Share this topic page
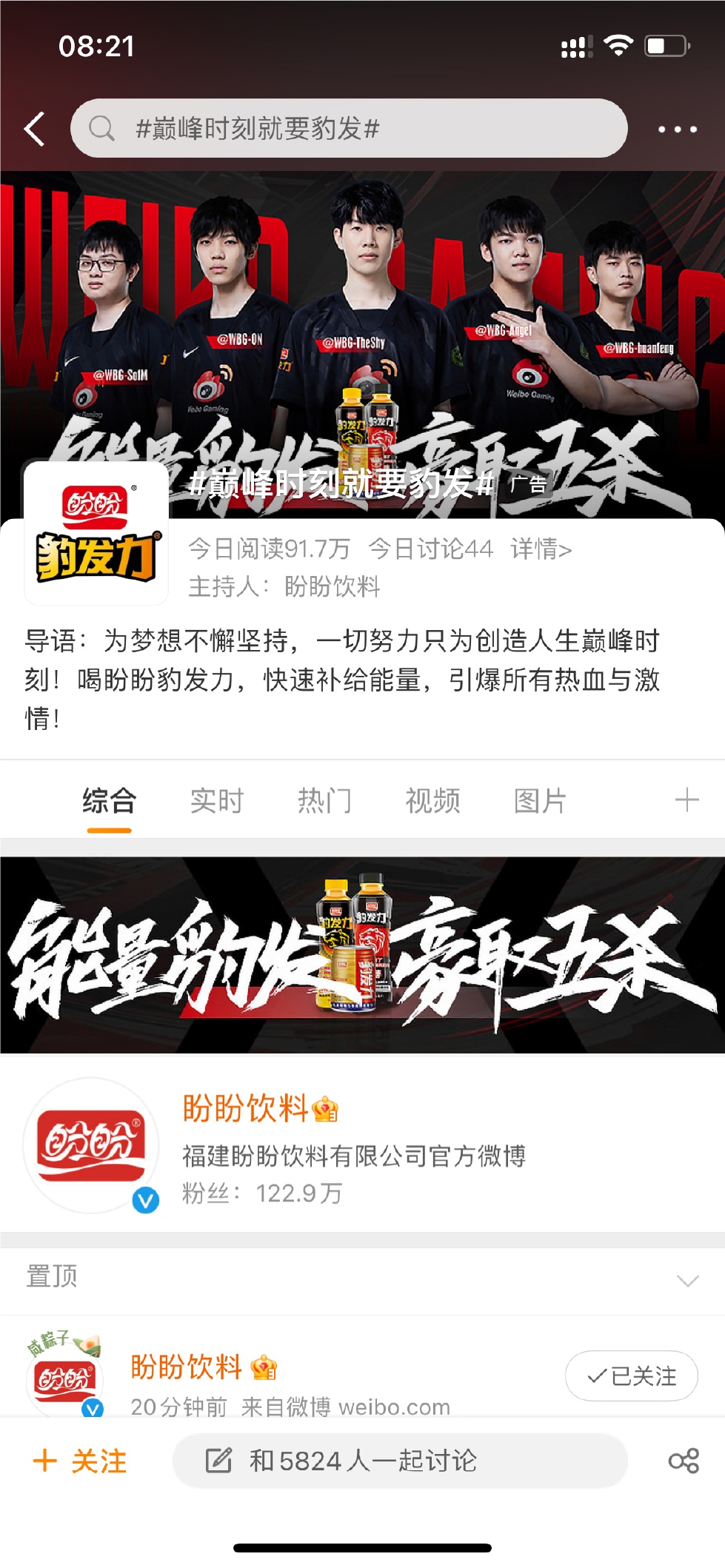 (683, 1461)
